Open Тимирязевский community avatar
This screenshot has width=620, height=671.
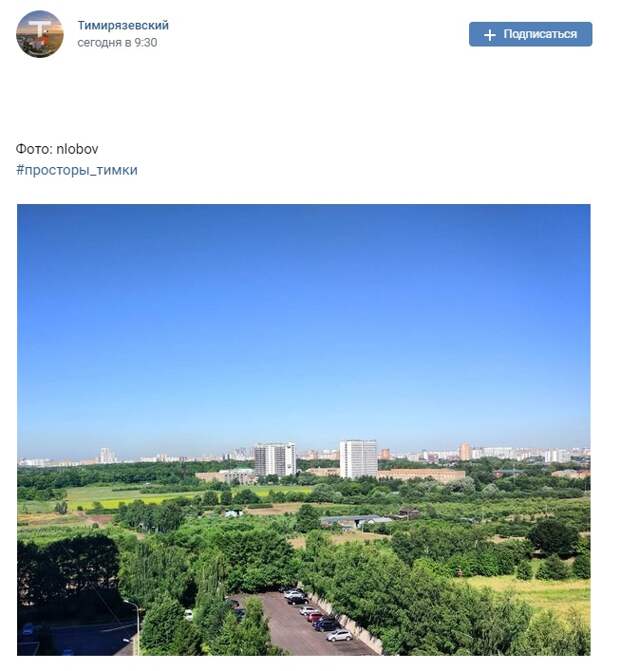[40, 34]
